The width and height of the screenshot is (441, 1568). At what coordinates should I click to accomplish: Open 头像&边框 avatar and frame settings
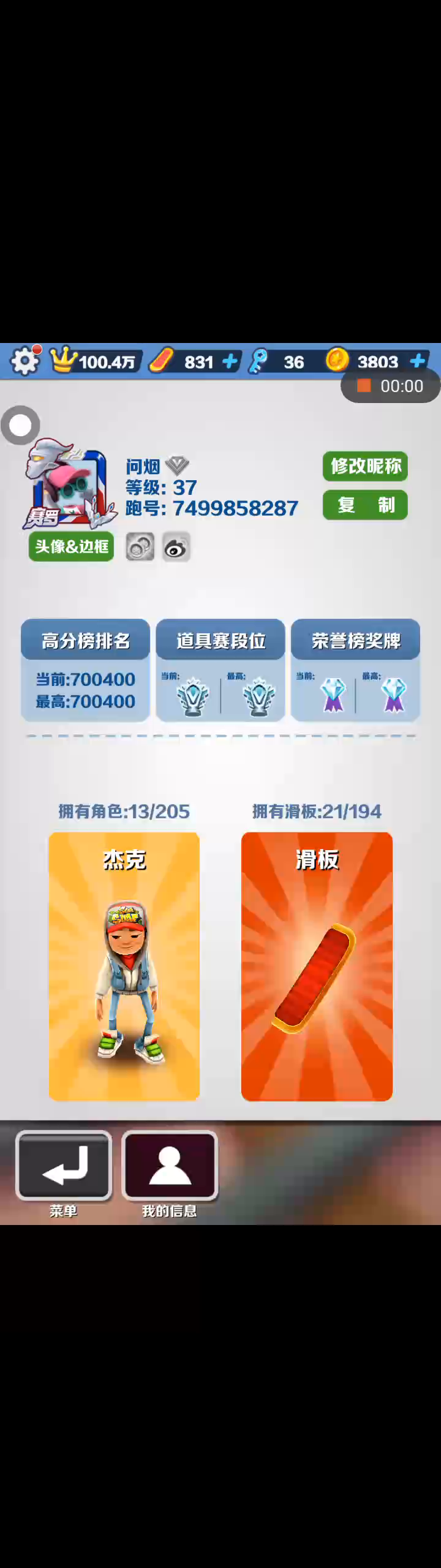tap(71, 546)
